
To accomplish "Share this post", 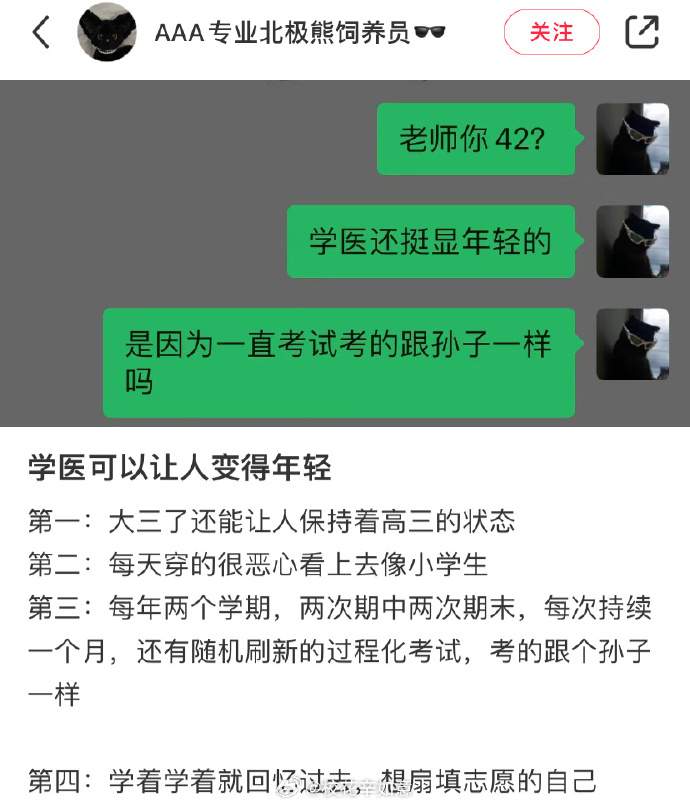I will click(642, 33).
